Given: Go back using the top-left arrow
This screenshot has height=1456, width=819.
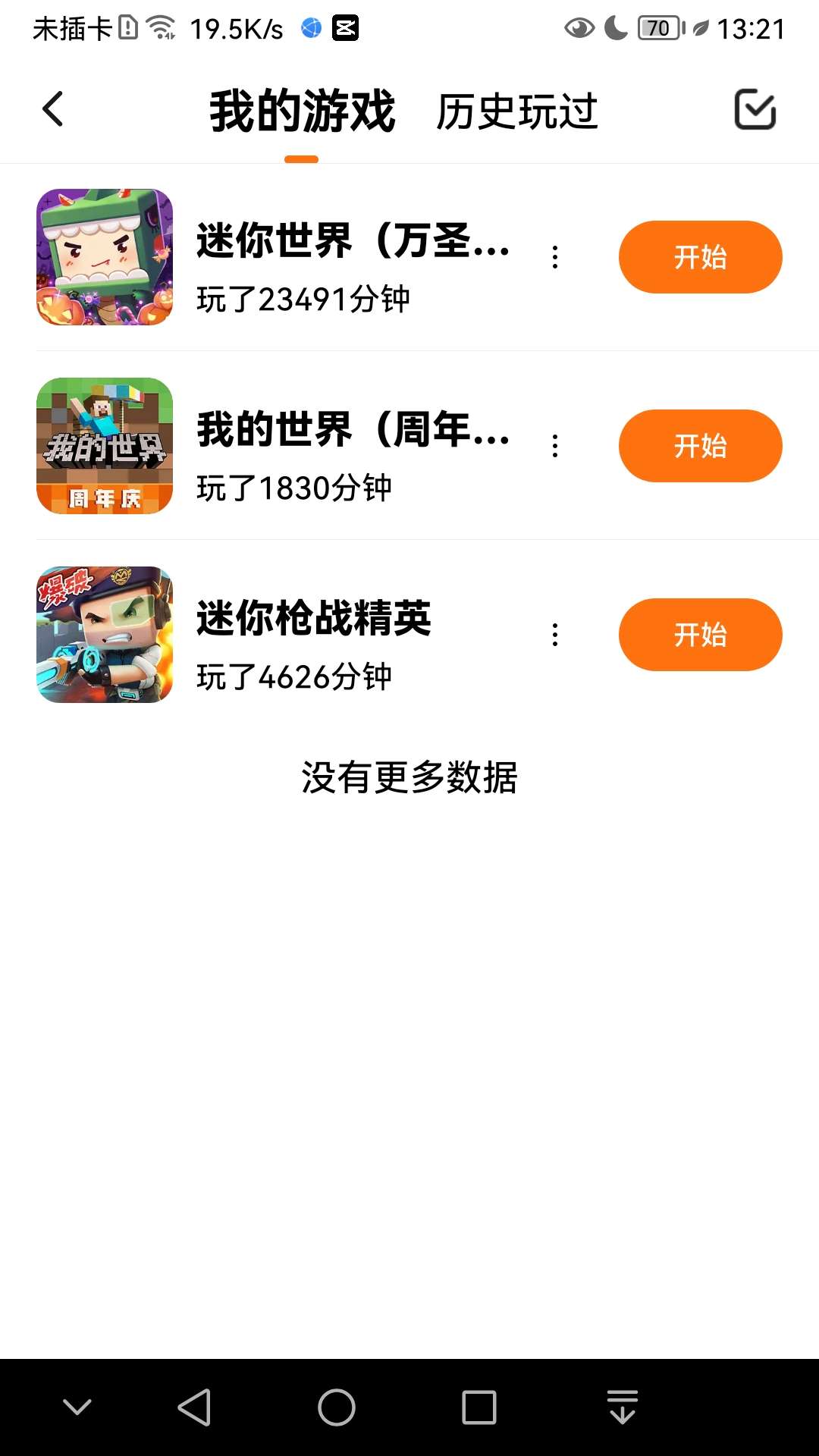Looking at the screenshot, I should click(53, 110).
